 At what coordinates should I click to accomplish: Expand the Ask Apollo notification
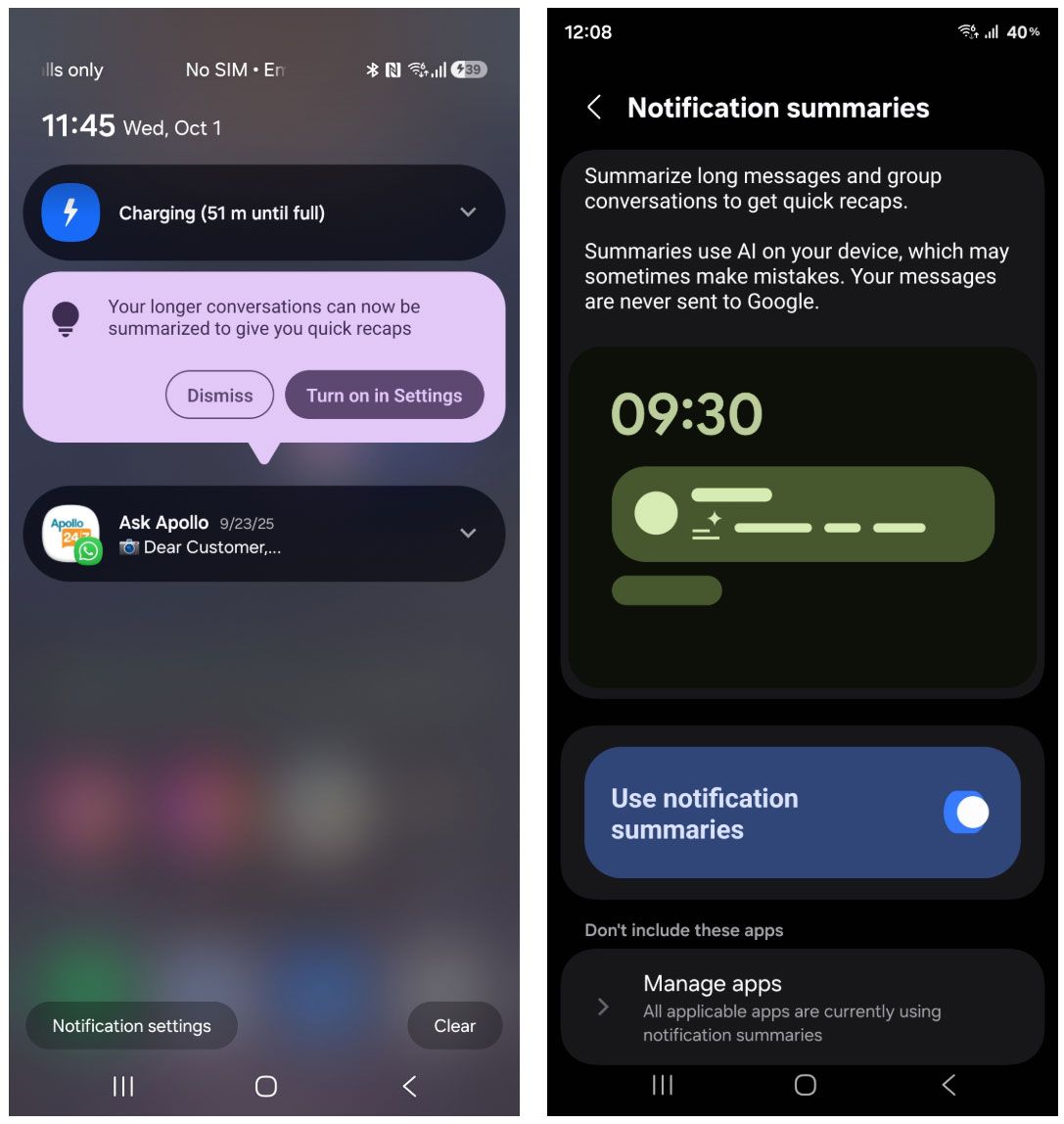coord(468,534)
